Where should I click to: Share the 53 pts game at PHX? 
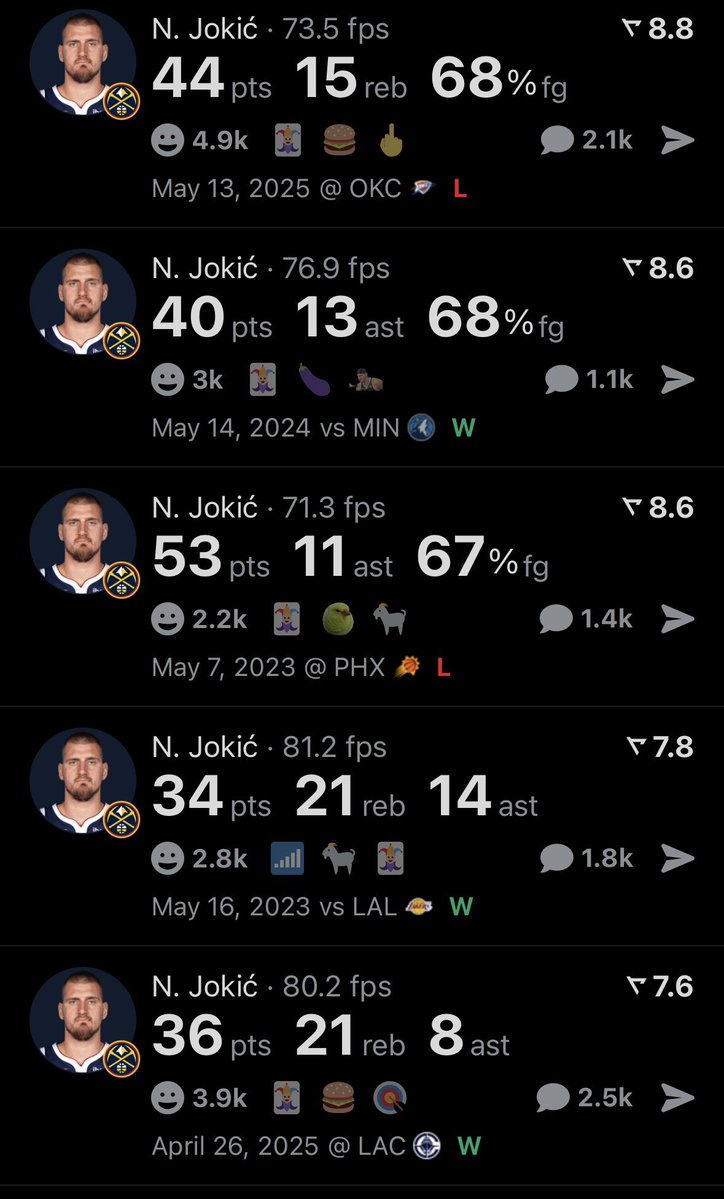[x=678, y=619]
